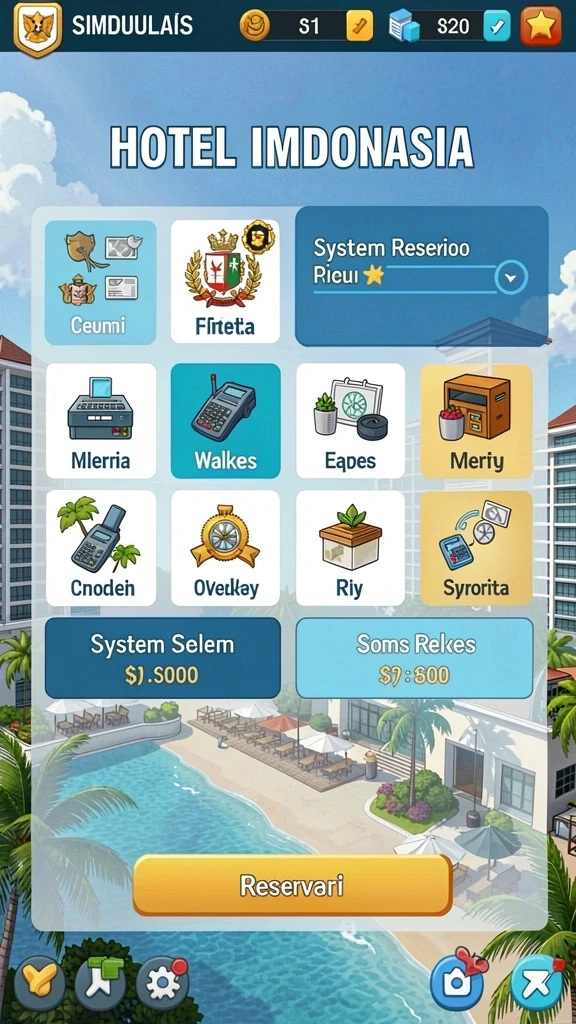Select the Riy planter box tile
The image size is (576, 1024).
350,549
